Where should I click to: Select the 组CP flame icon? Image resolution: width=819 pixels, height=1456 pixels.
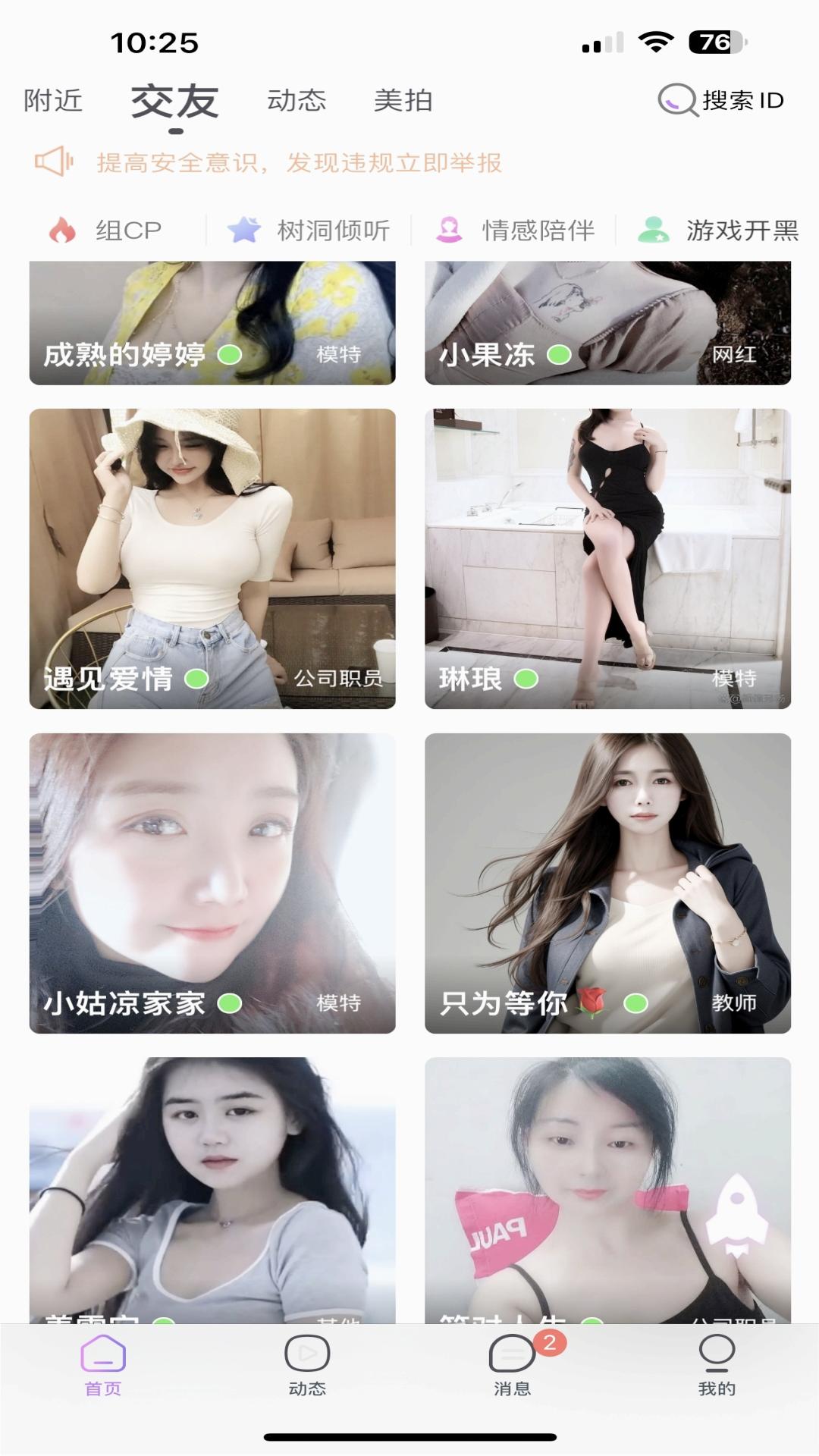coord(62,230)
